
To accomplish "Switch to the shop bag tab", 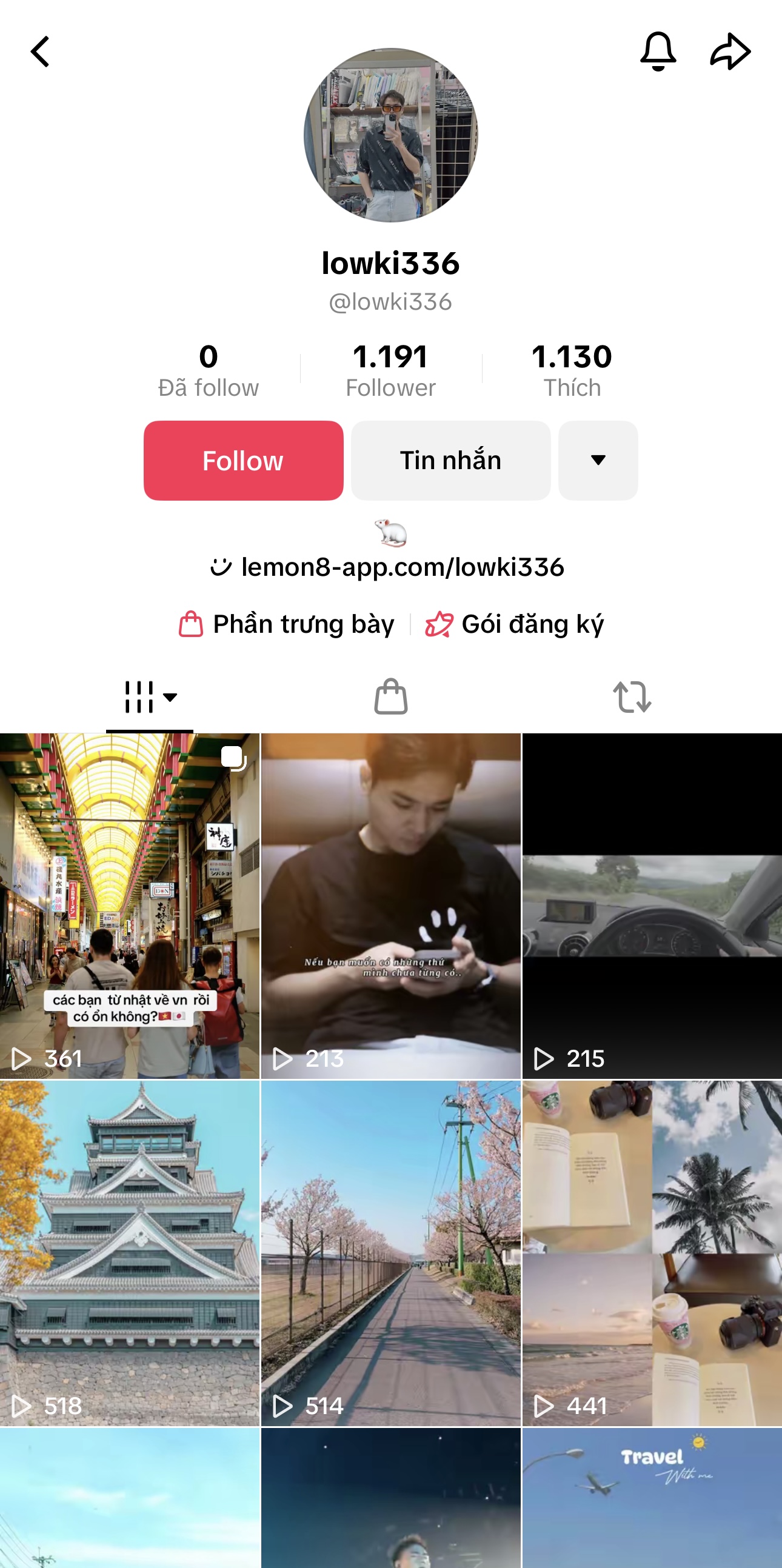I will click(390, 697).
